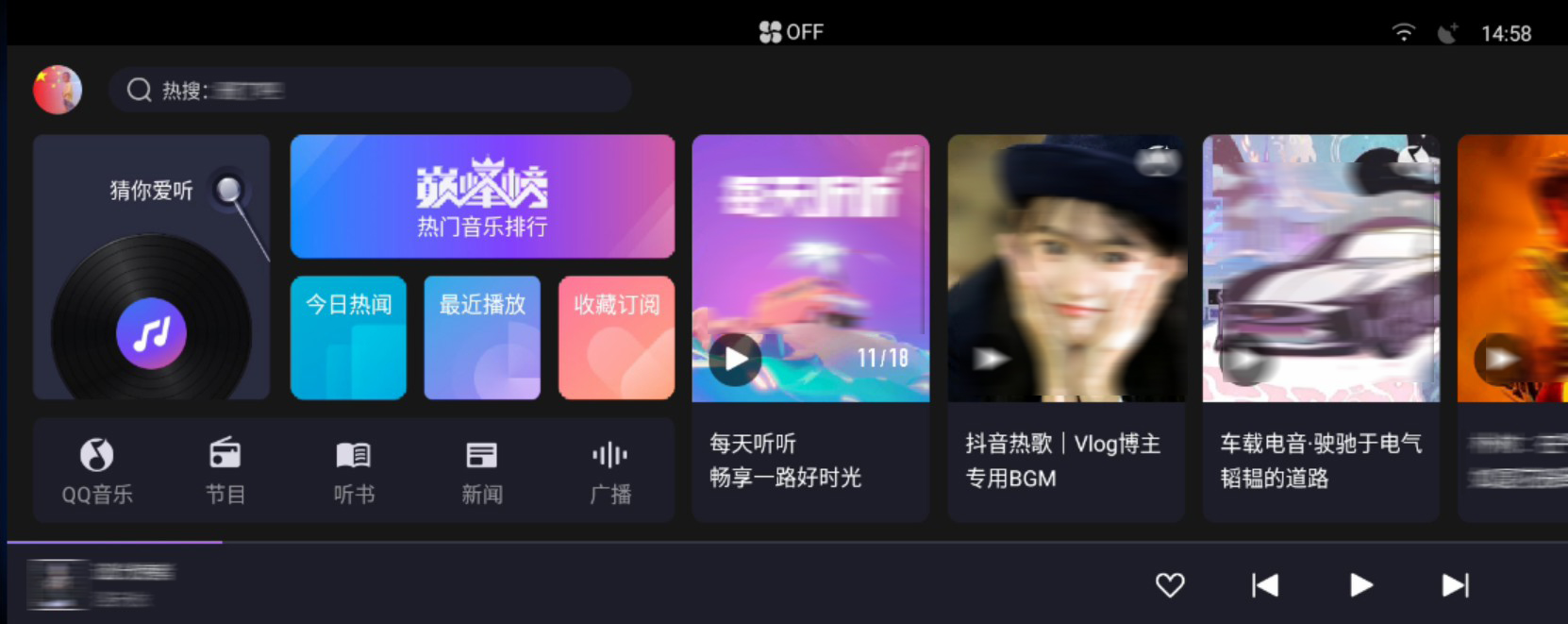This screenshot has height=624, width=1568.
Task: Switch to the 节目 section
Action: coord(225,471)
